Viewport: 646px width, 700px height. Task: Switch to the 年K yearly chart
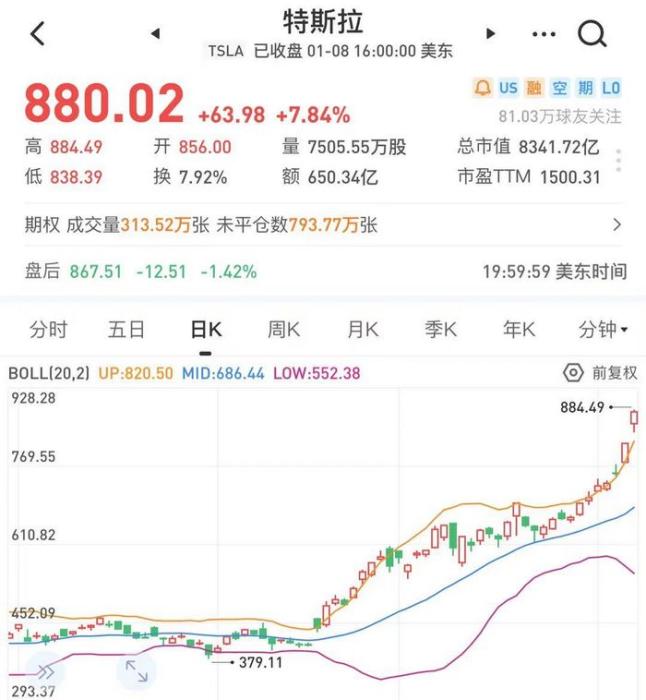click(x=519, y=329)
